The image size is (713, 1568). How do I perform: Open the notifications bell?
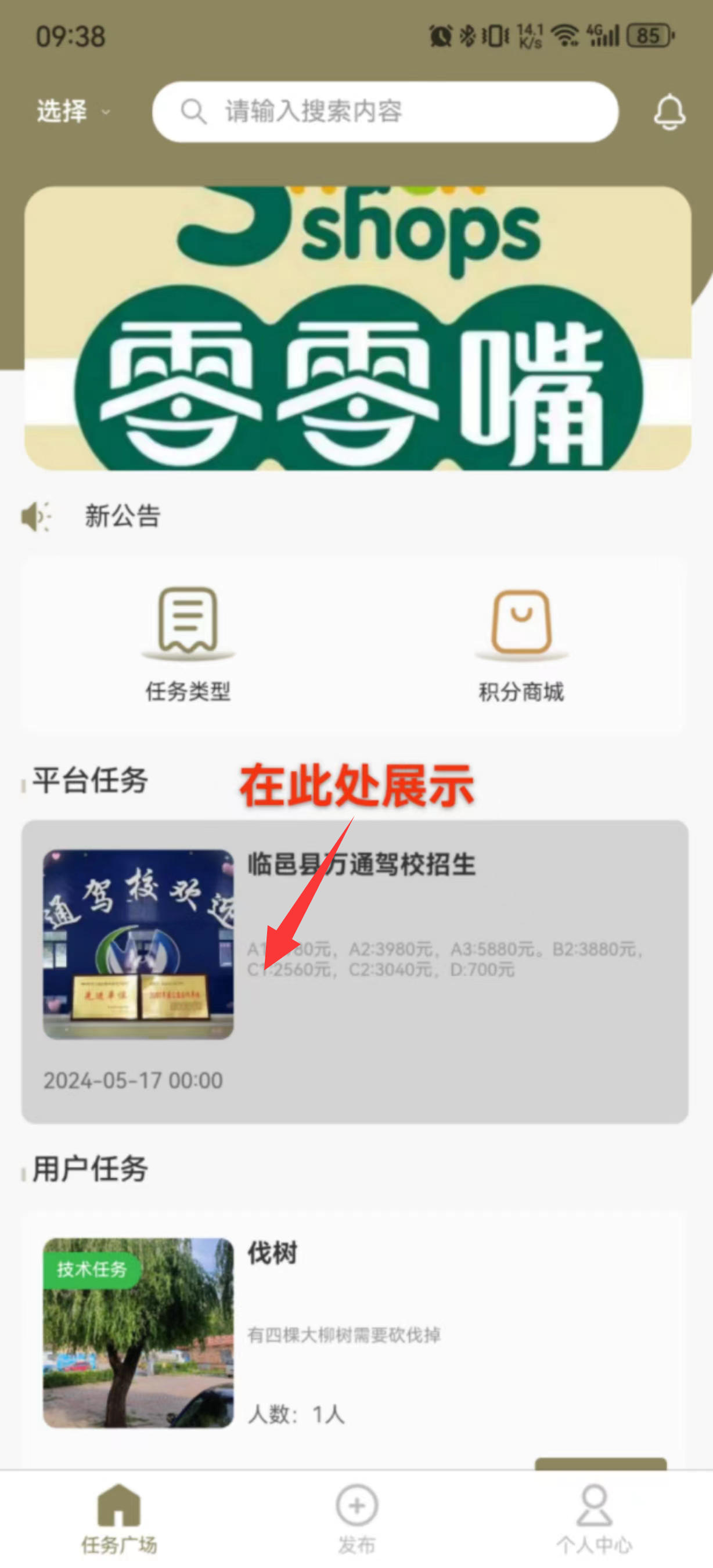coord(669,112)
